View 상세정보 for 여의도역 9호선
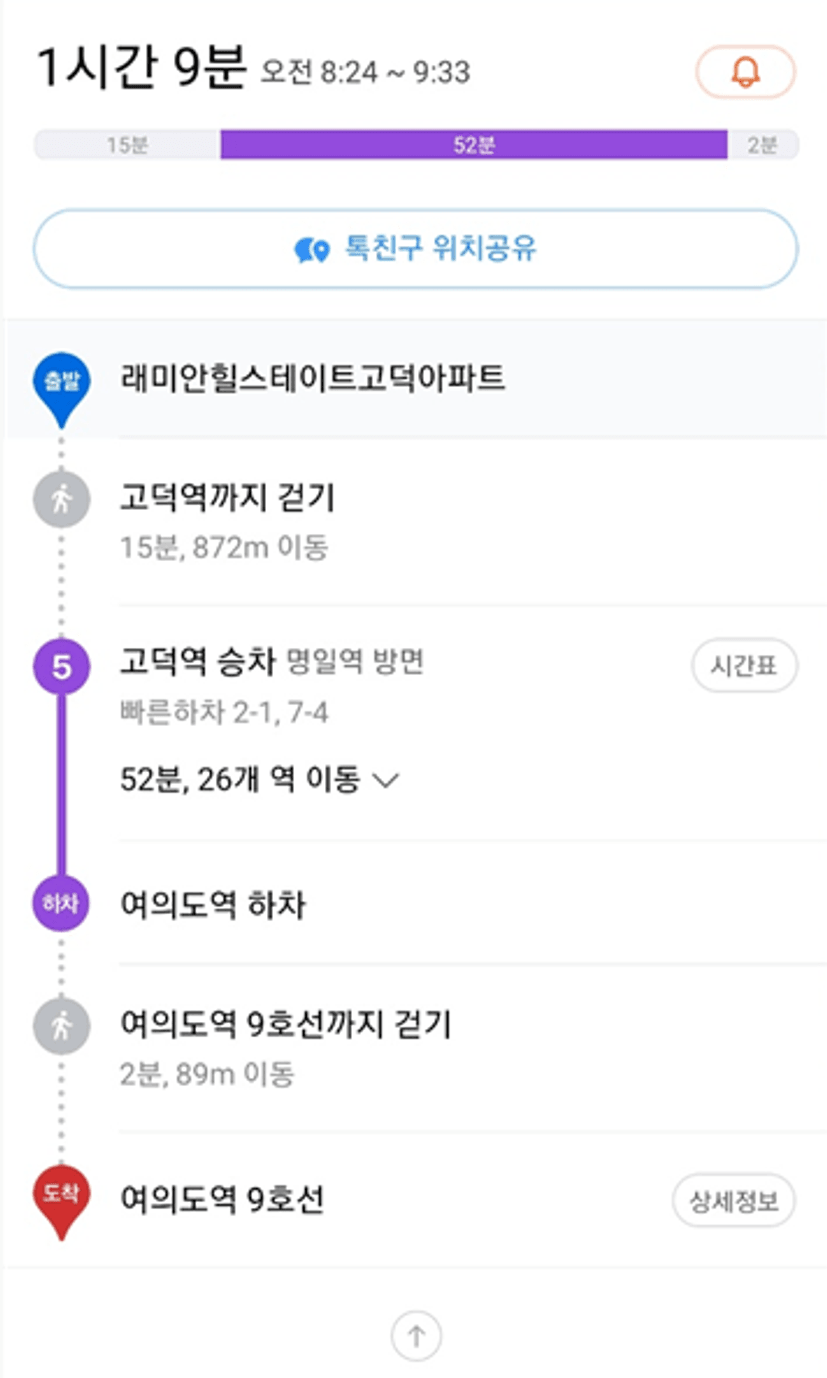The image size is (827, 1378). pos(733,1201)
